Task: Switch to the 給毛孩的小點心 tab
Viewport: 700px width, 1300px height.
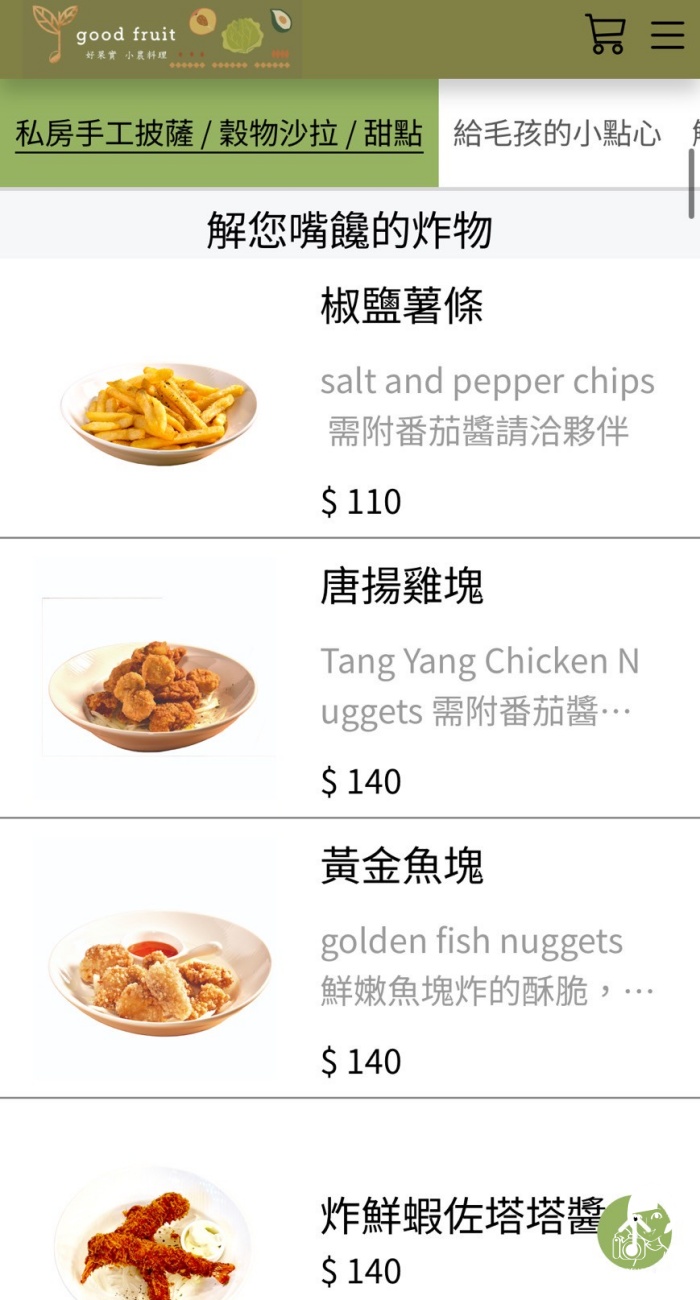Action: (557, 134)
